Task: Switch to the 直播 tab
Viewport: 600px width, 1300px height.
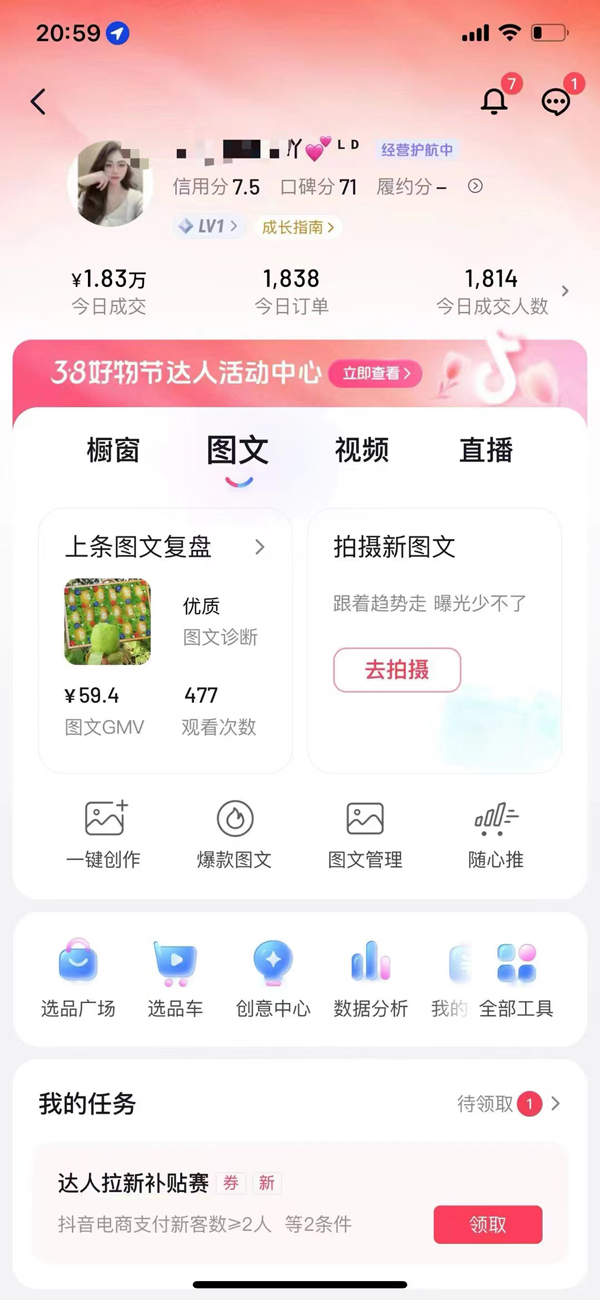Action: 486,451
